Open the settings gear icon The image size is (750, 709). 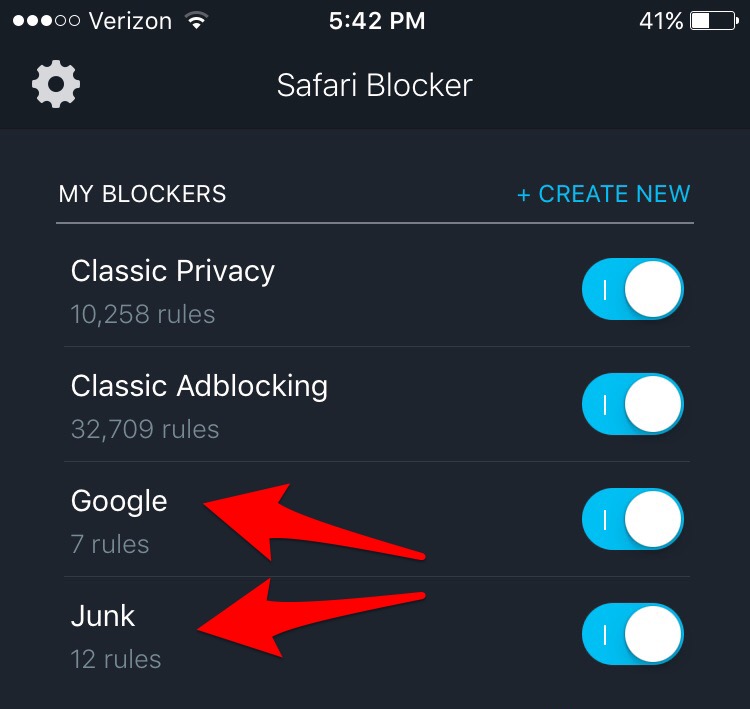[x=56, y=84]
